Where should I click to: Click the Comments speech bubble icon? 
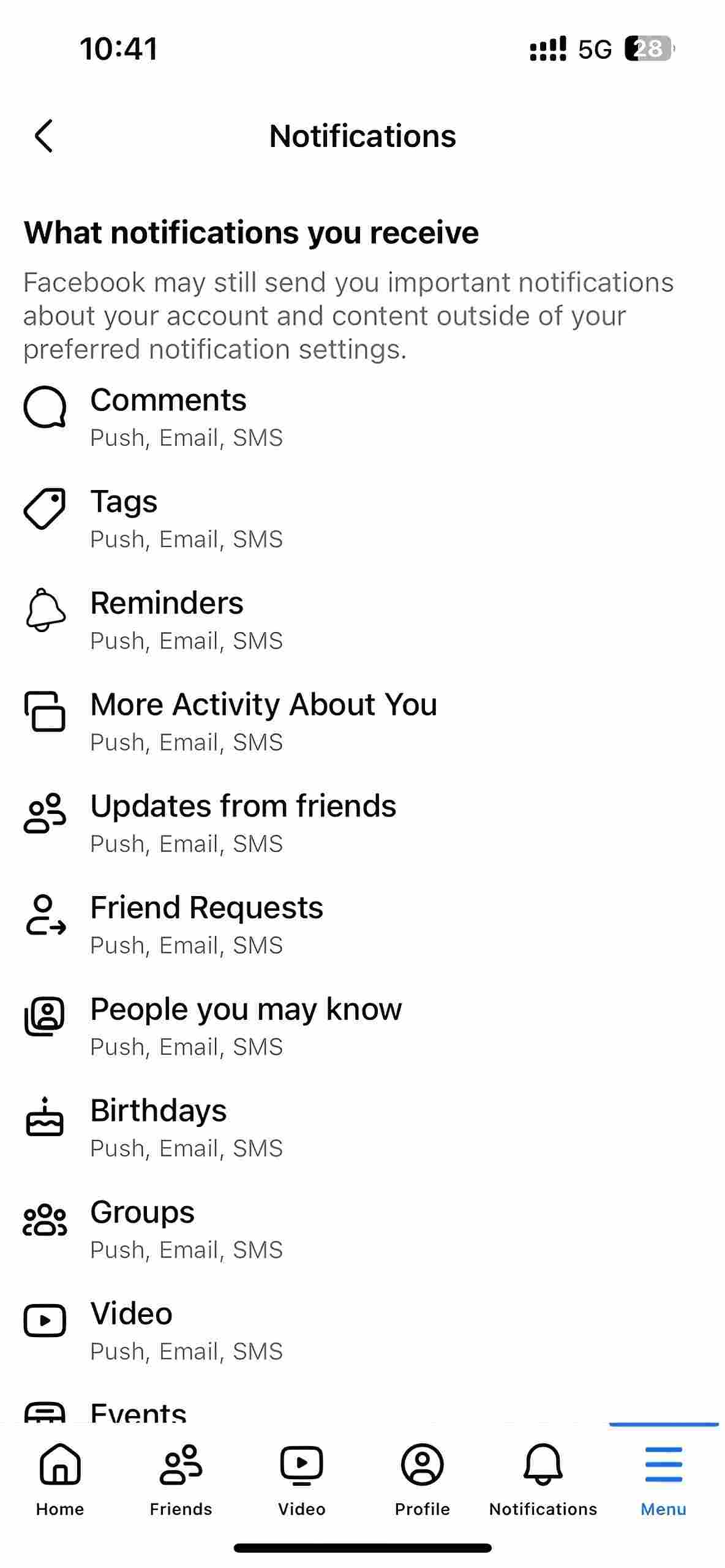[x=45, y=407]
